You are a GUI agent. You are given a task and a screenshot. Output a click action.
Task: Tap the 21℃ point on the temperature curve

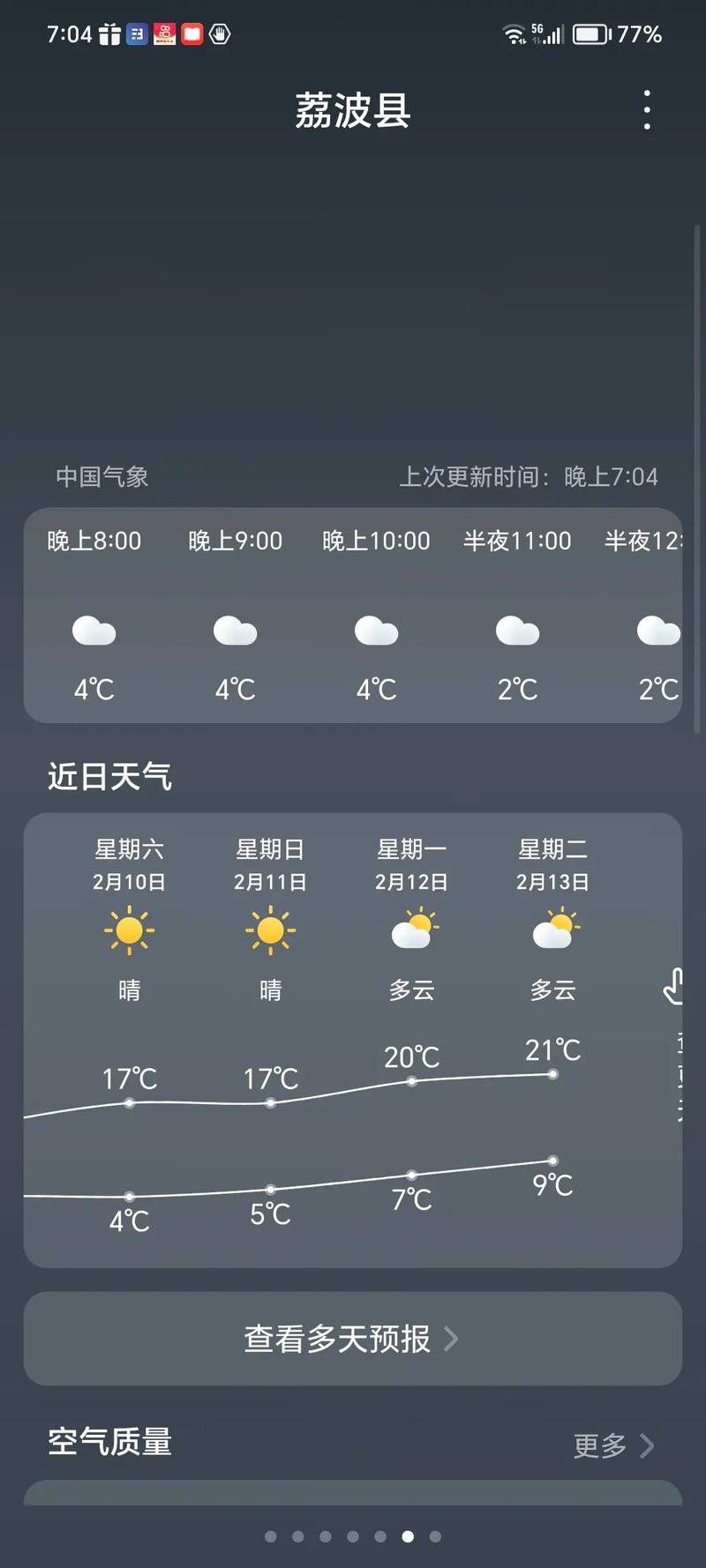[x=552, y=1074]
